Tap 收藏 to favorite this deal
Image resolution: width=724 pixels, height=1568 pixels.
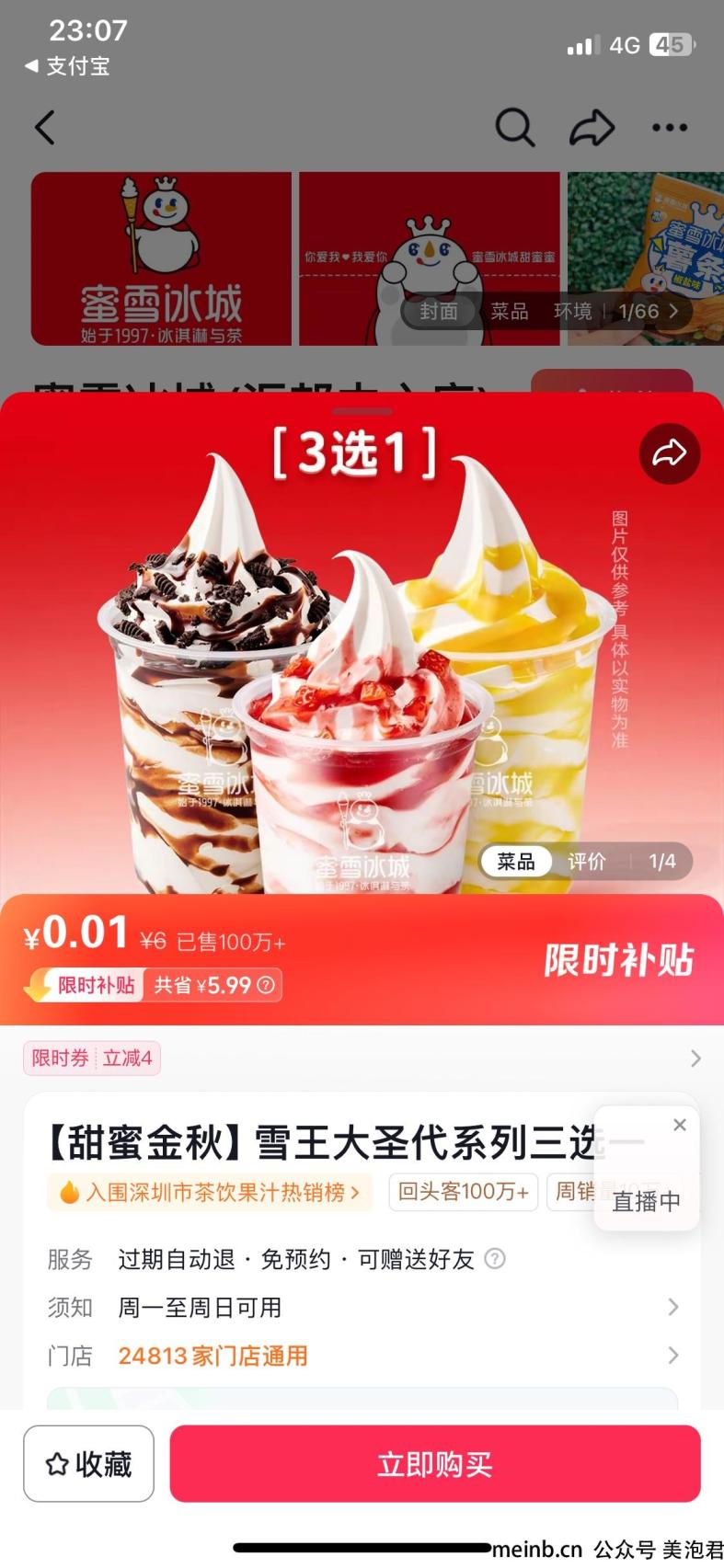click(x=88, y=1463)
